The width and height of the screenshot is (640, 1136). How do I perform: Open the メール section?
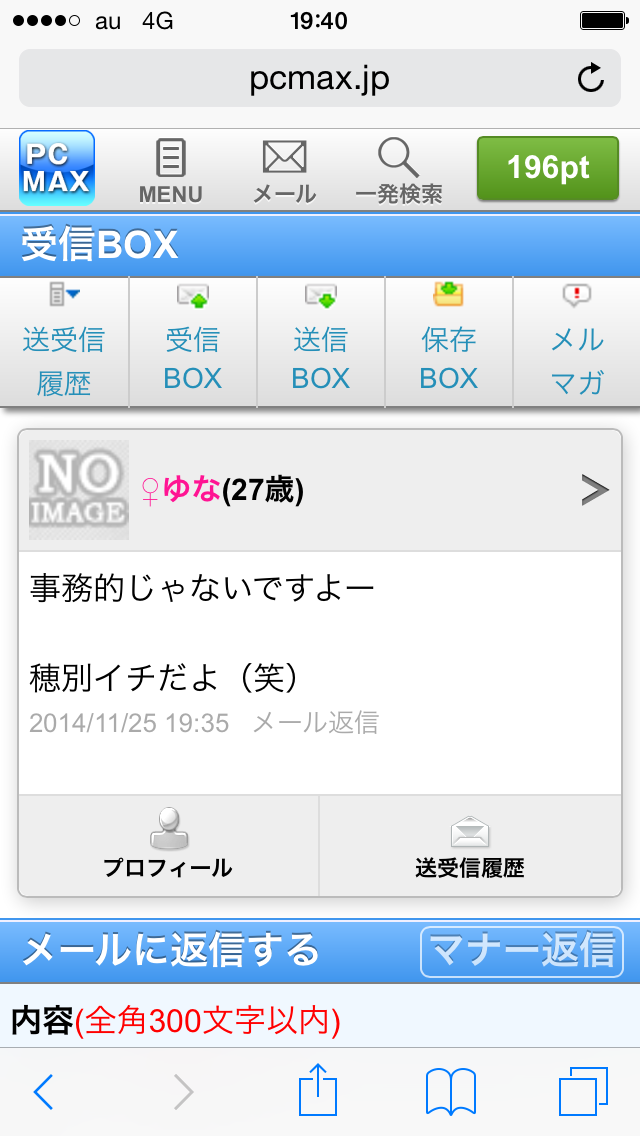point(284,170)
